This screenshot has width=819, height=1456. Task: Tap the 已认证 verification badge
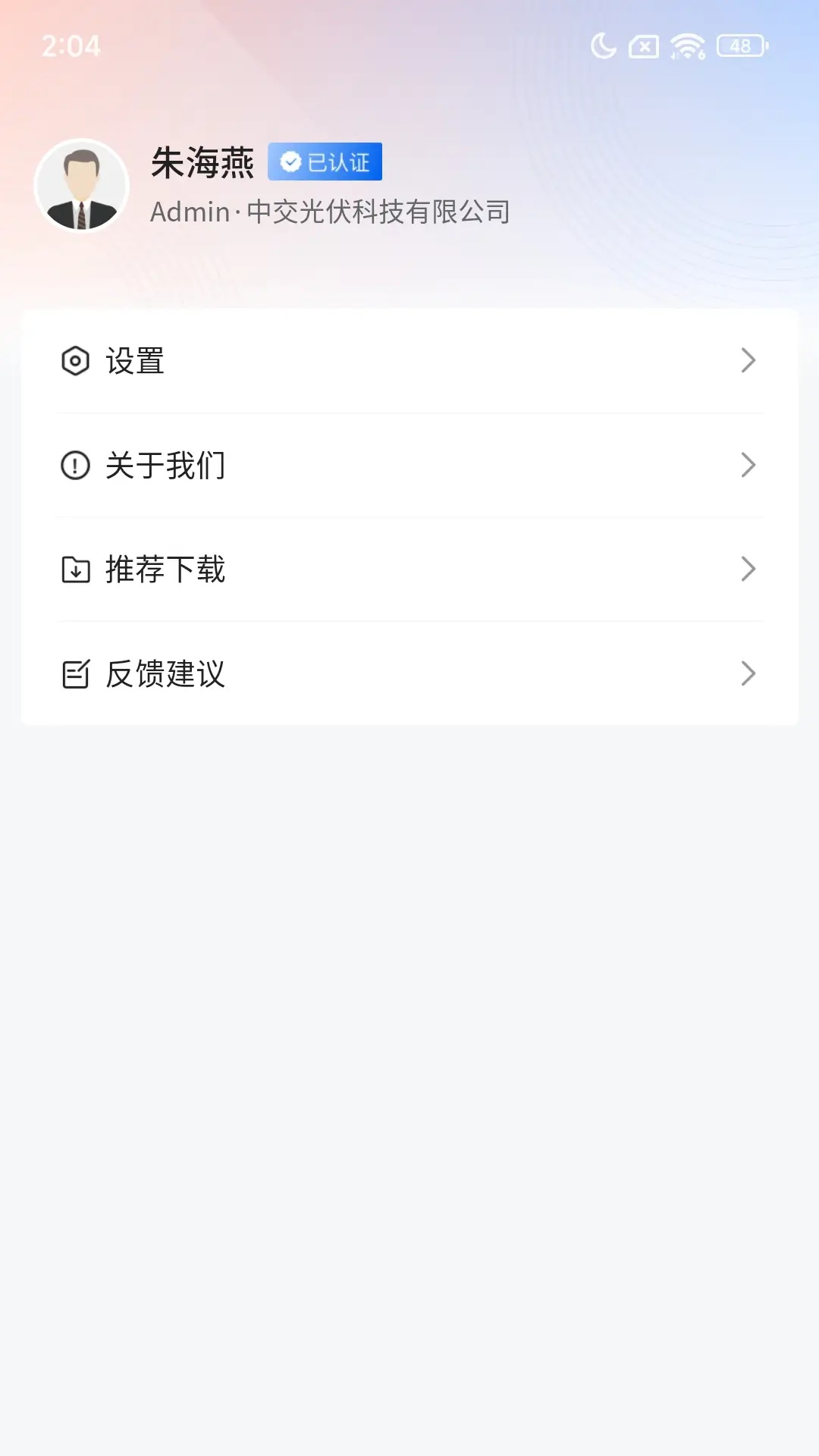click(x=325, y=161)
